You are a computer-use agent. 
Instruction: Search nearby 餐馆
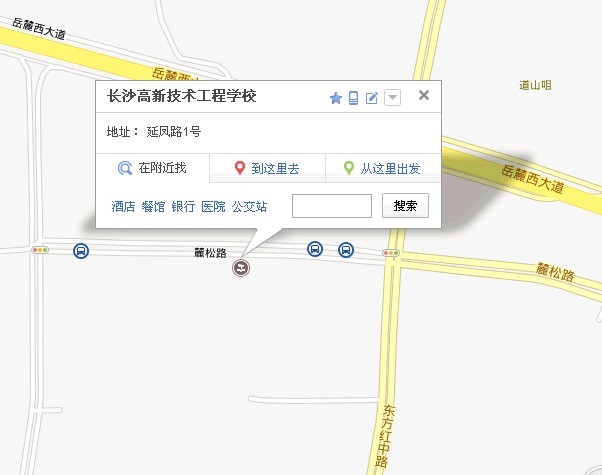tap(153, 207)
